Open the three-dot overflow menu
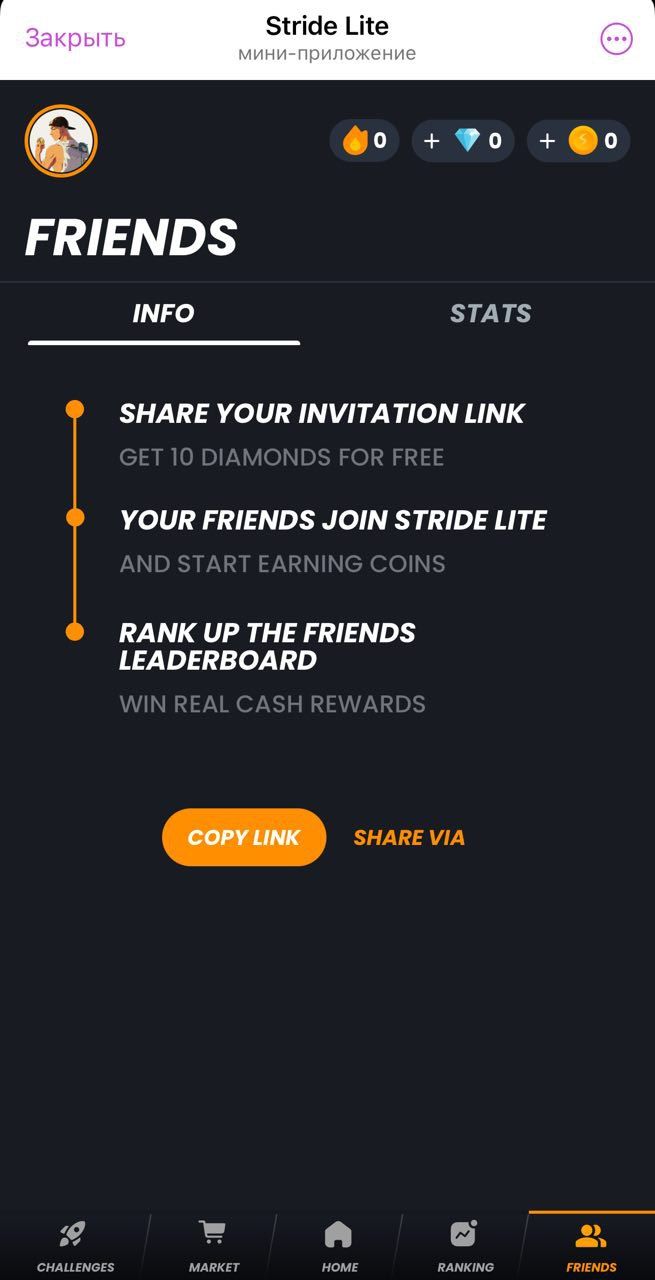This screenshot has height=1280, width=655. pyautogui.click(x=616, y=39)
